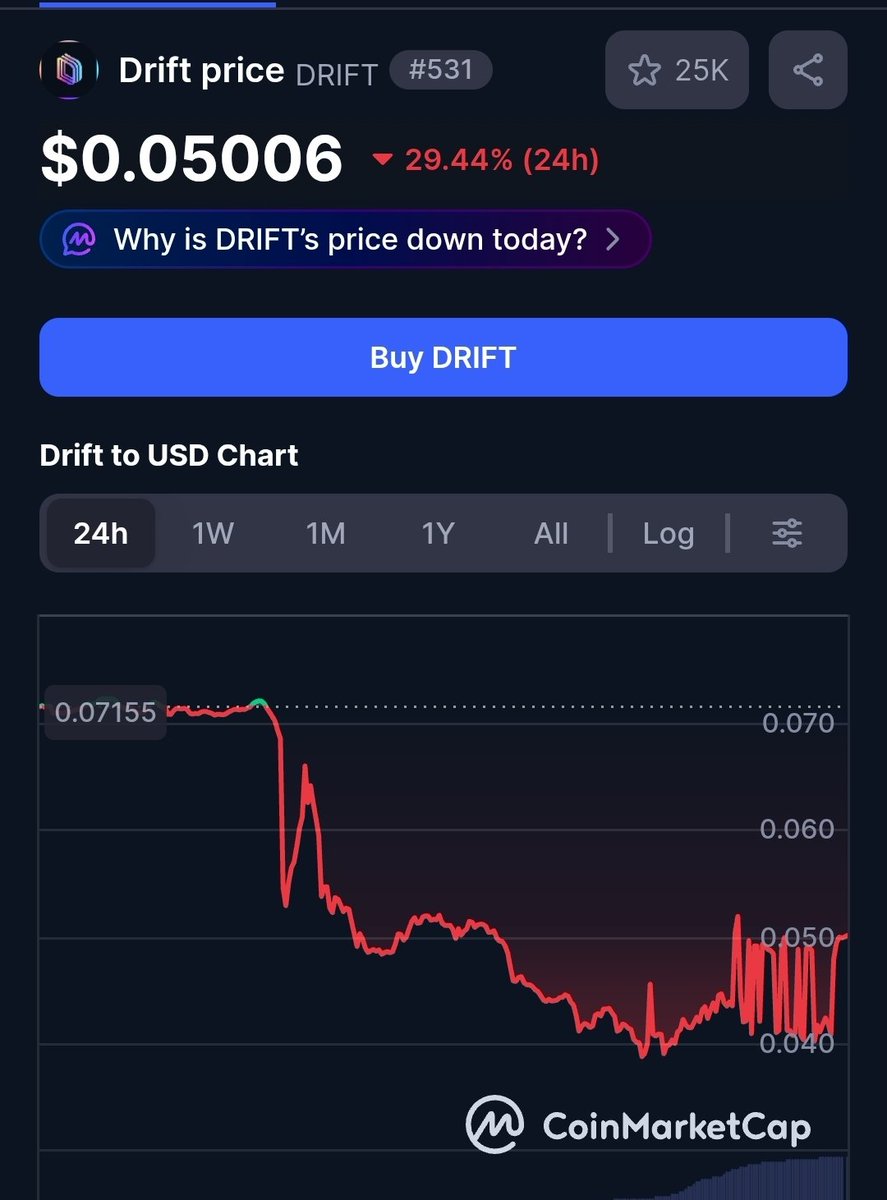Open "Why is DRIFT's price down today?"

[345, 239]
